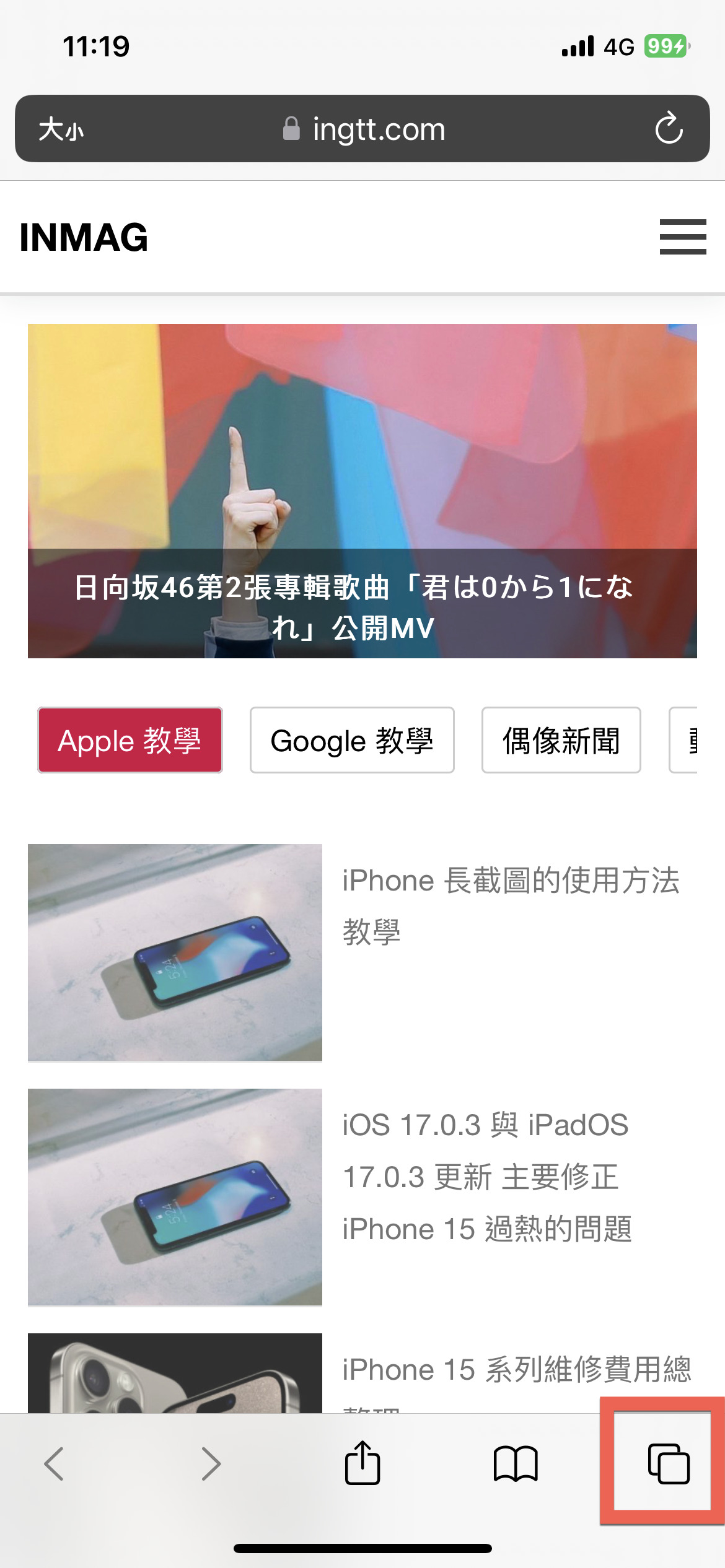Open iPhone 15 系列維修費用 article

[x=516, y=1370]
